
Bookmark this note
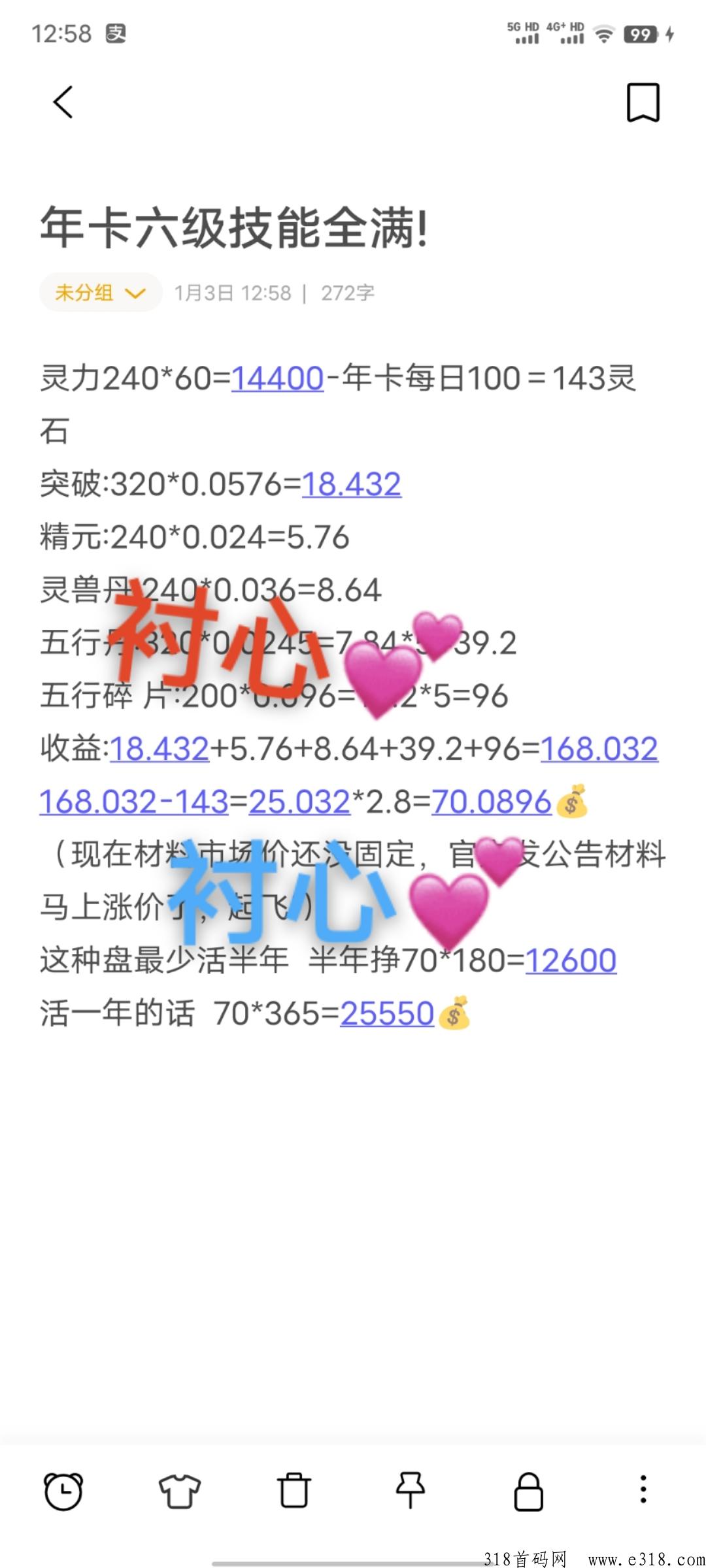click(643, 103)
